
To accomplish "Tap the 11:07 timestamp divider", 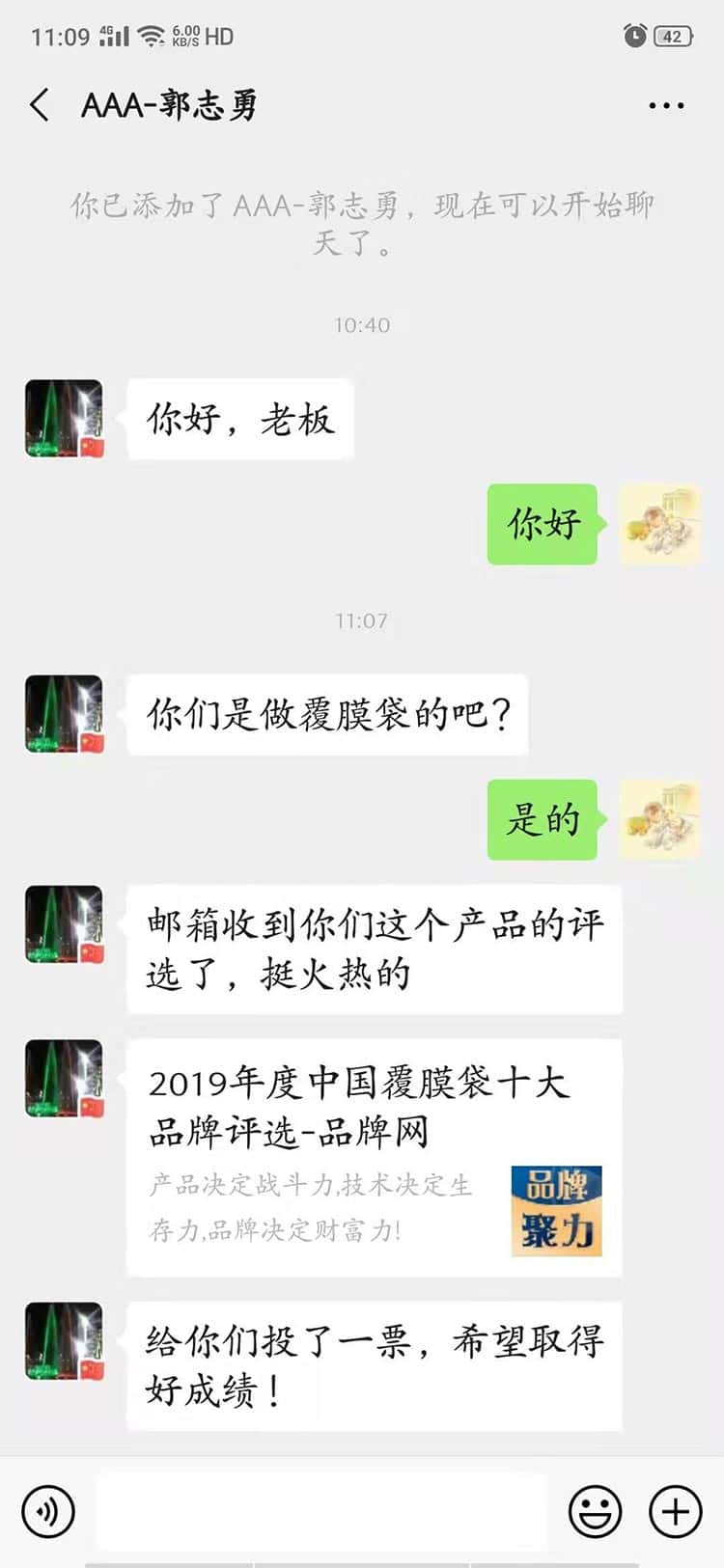I will 362,620.
